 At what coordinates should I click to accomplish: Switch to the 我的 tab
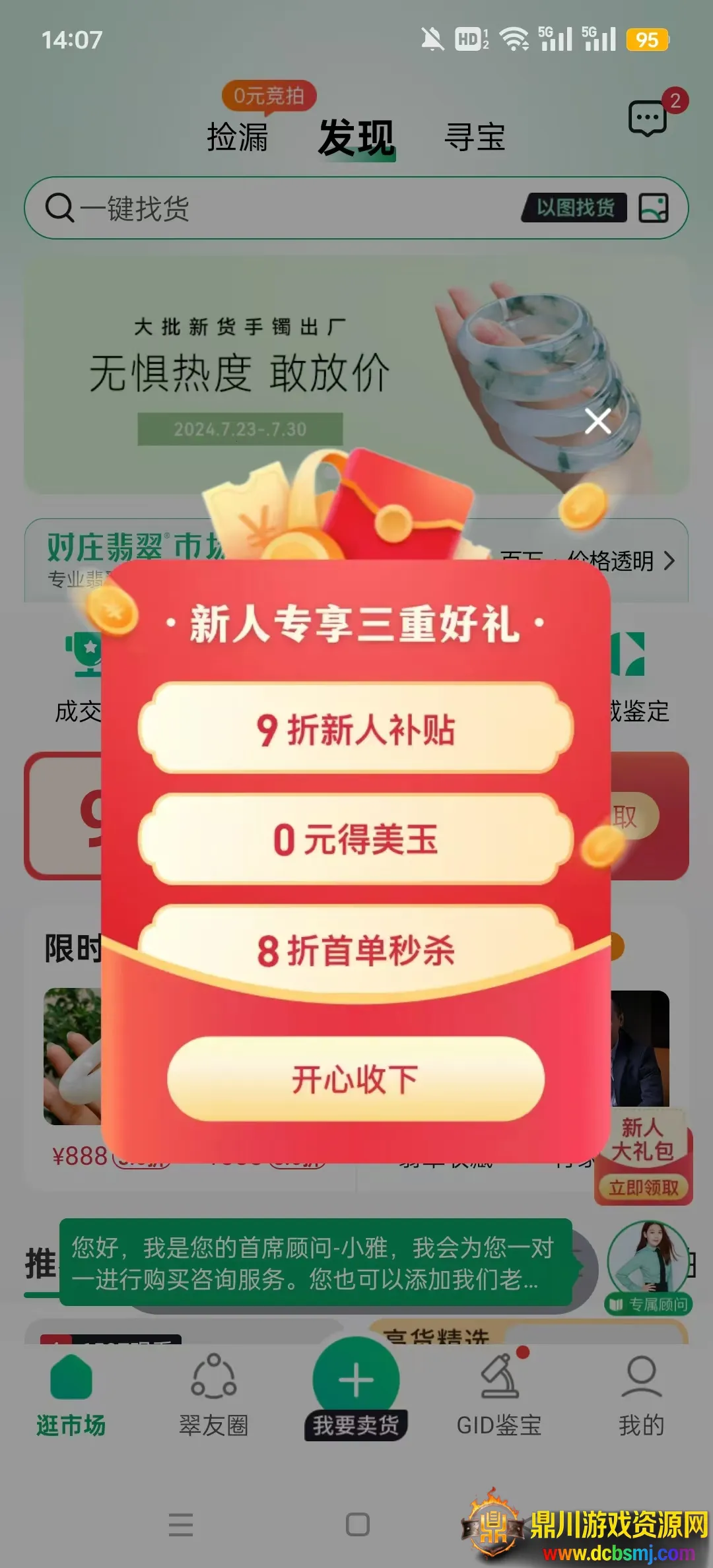tap(641, 1394)
